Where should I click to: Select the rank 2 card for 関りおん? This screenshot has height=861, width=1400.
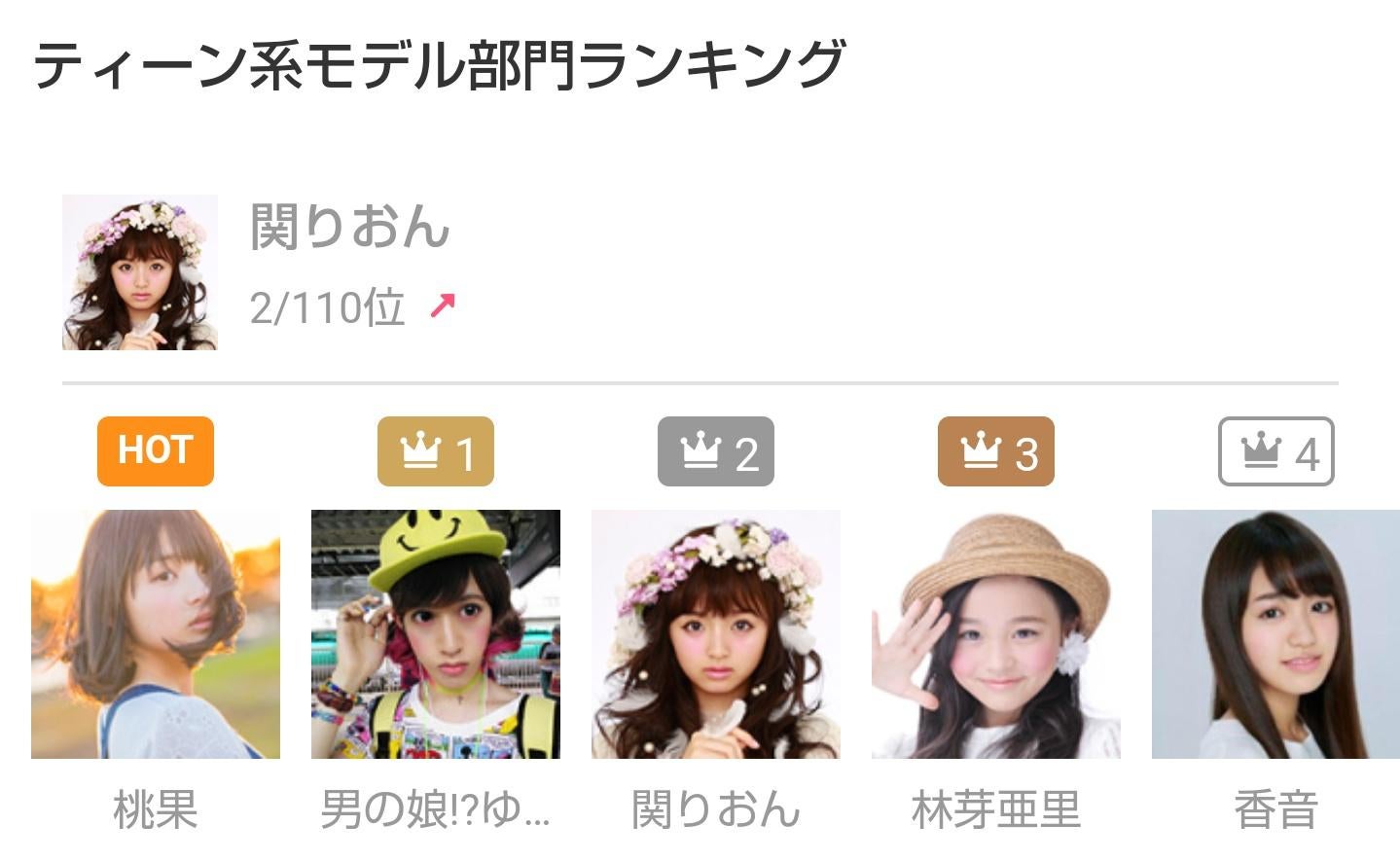(716, 634)
